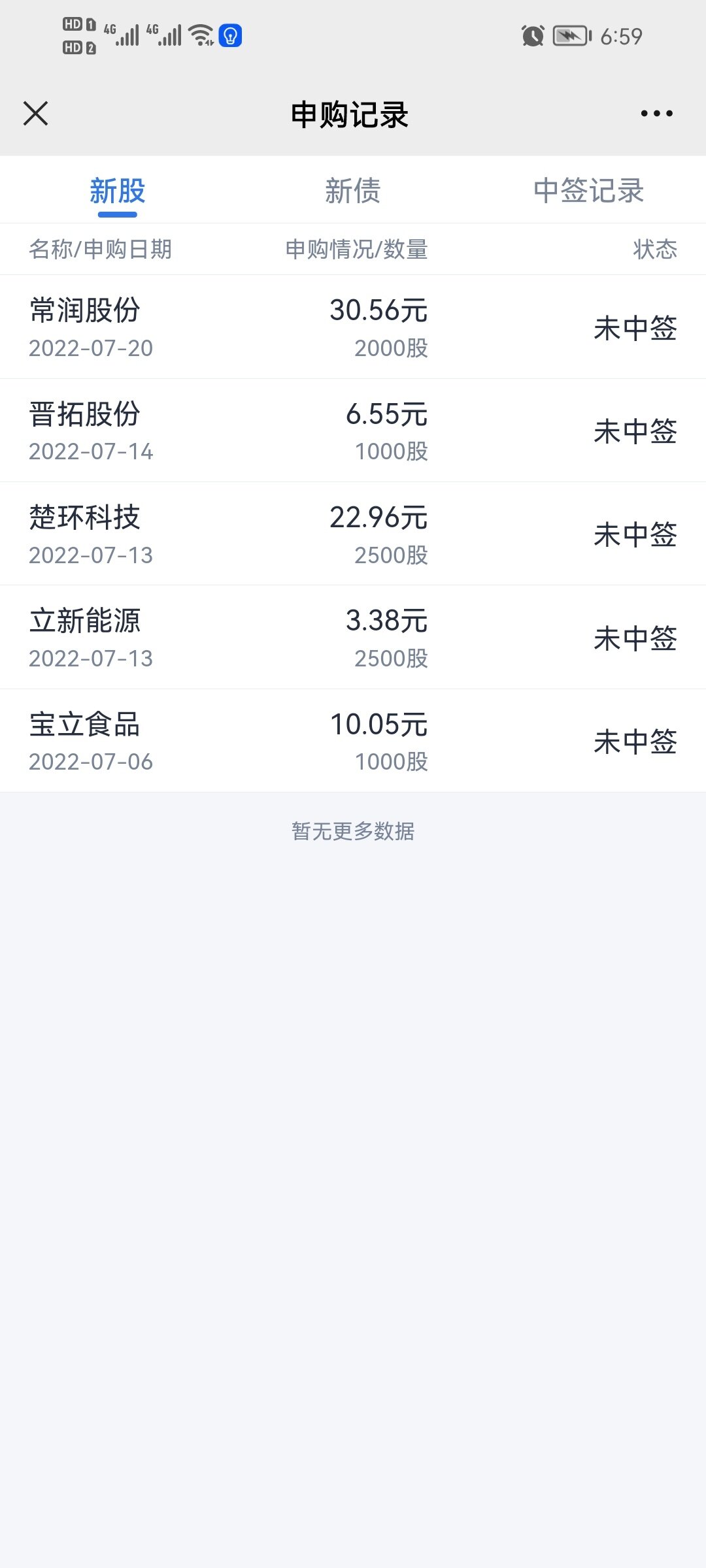Screen dimensions: 706x1568
Task: Switch to the 中签记录 tab
Action: pyautogui.click(x=588, y=191)
